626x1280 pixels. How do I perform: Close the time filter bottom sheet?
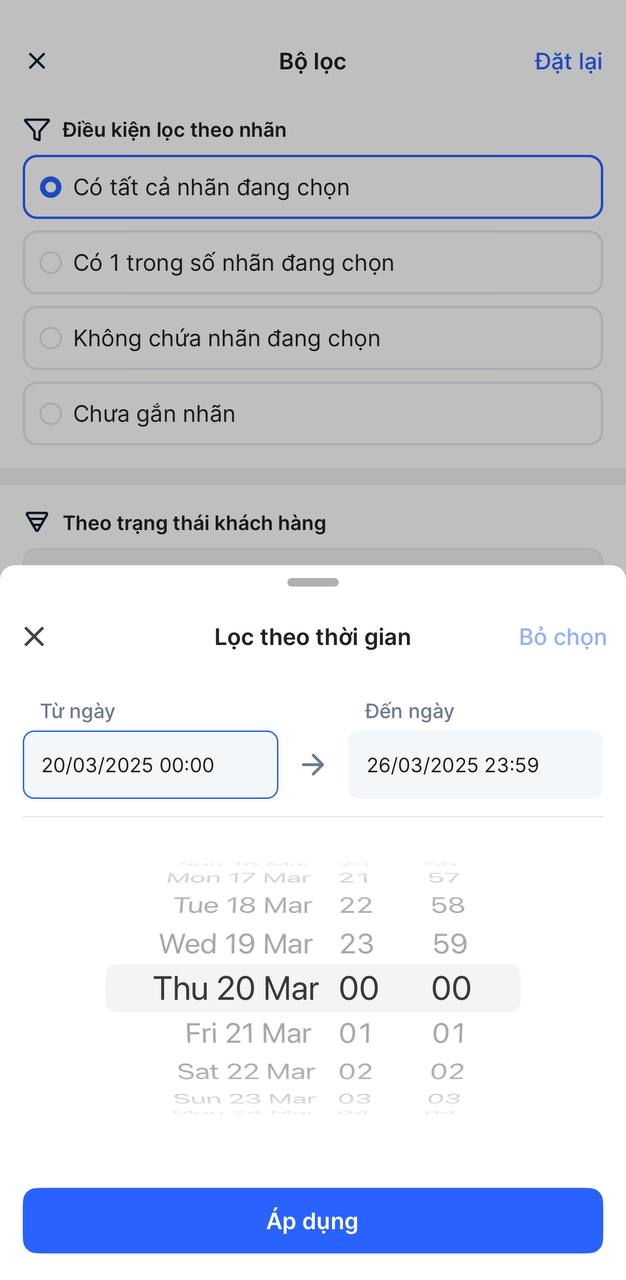[34, 637]
